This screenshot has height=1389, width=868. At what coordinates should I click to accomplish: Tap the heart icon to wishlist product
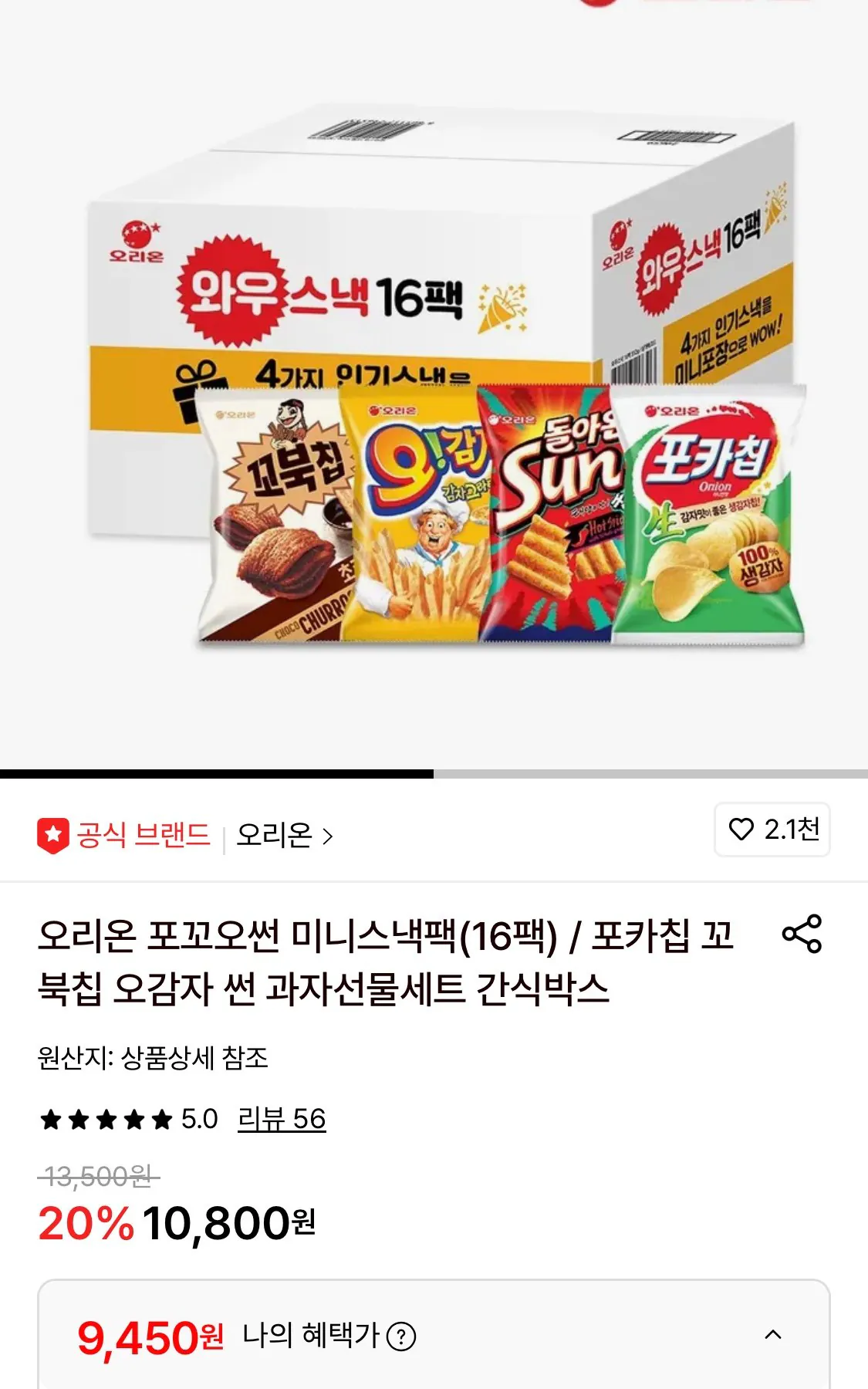click(743, 833)
